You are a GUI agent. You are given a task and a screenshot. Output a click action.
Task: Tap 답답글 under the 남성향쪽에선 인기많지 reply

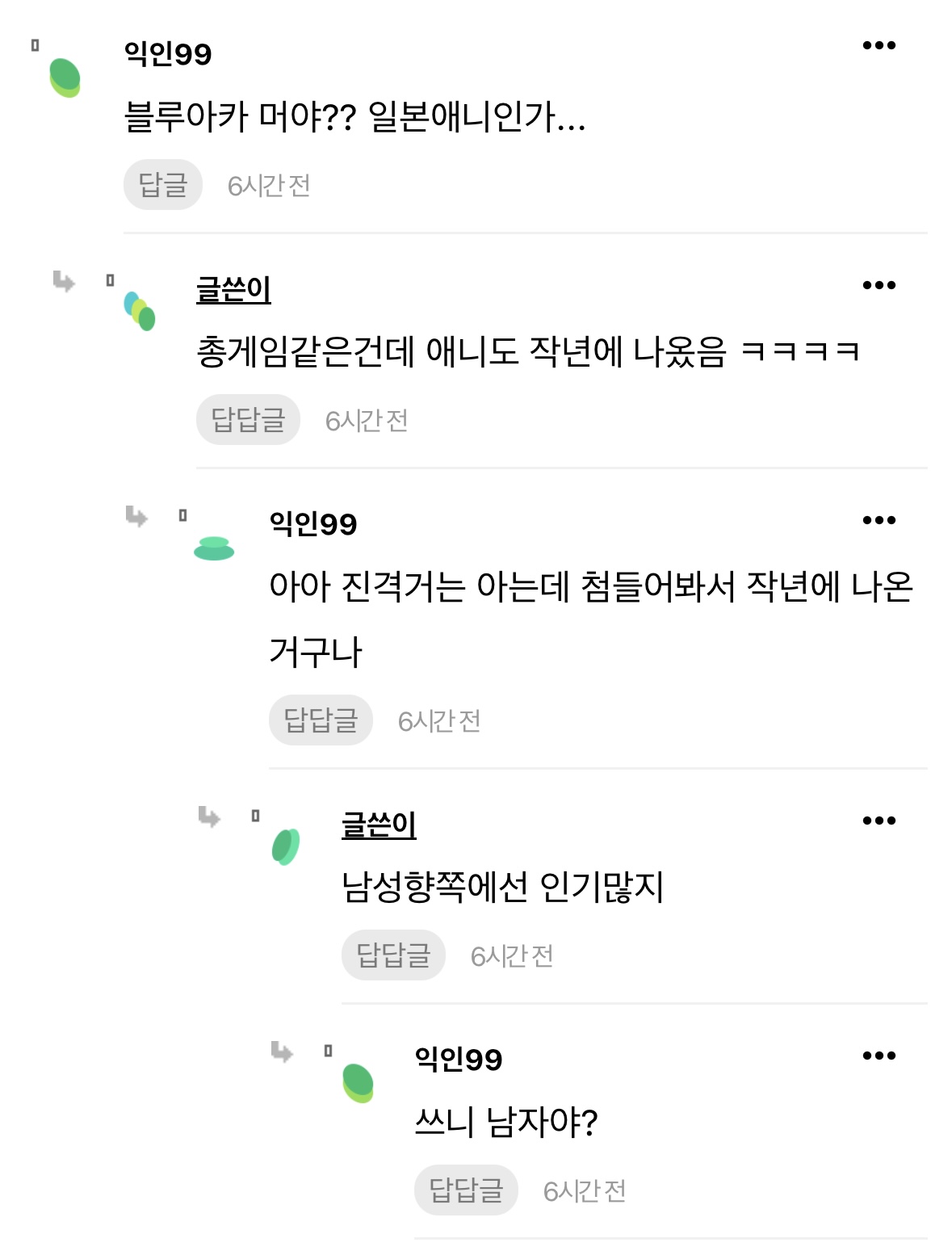(x=393, y=955)
